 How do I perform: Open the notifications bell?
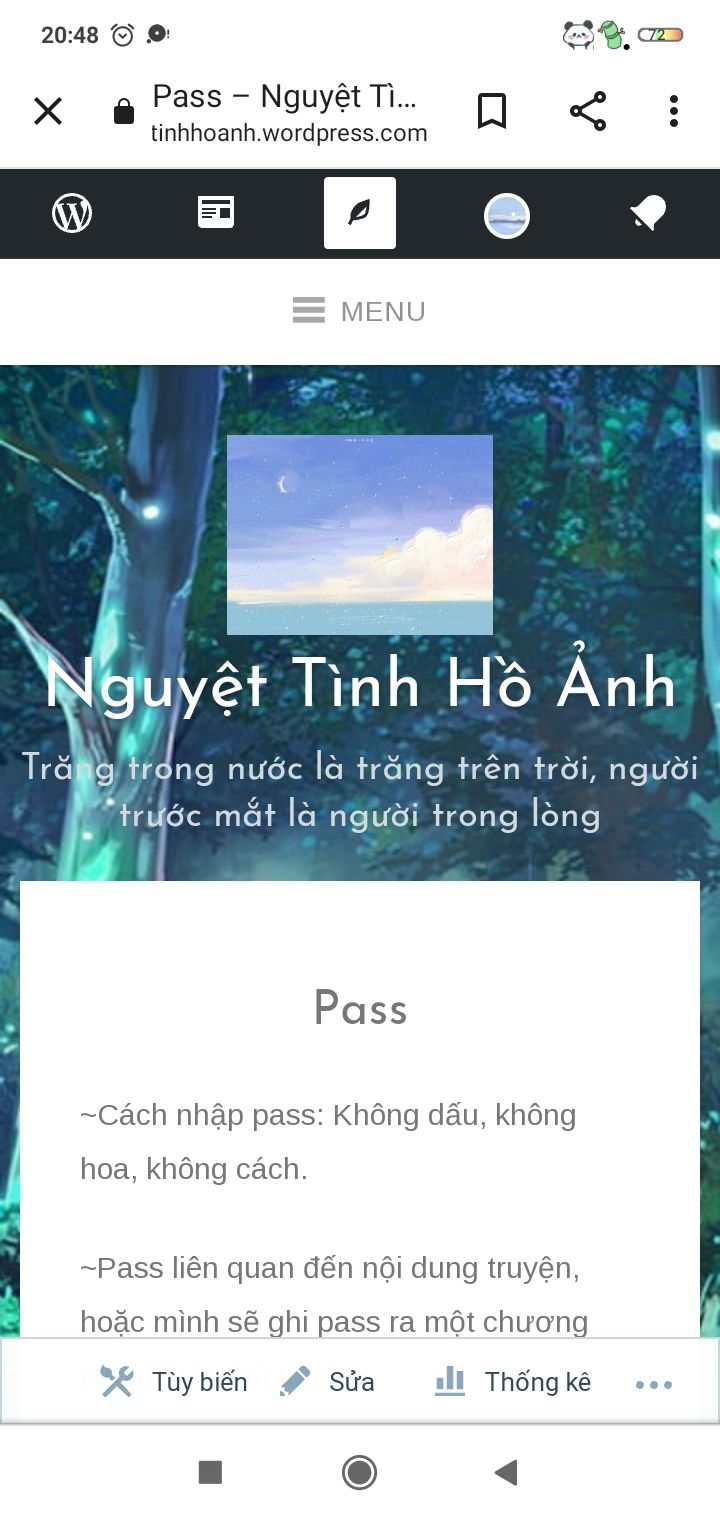[648, 213]
